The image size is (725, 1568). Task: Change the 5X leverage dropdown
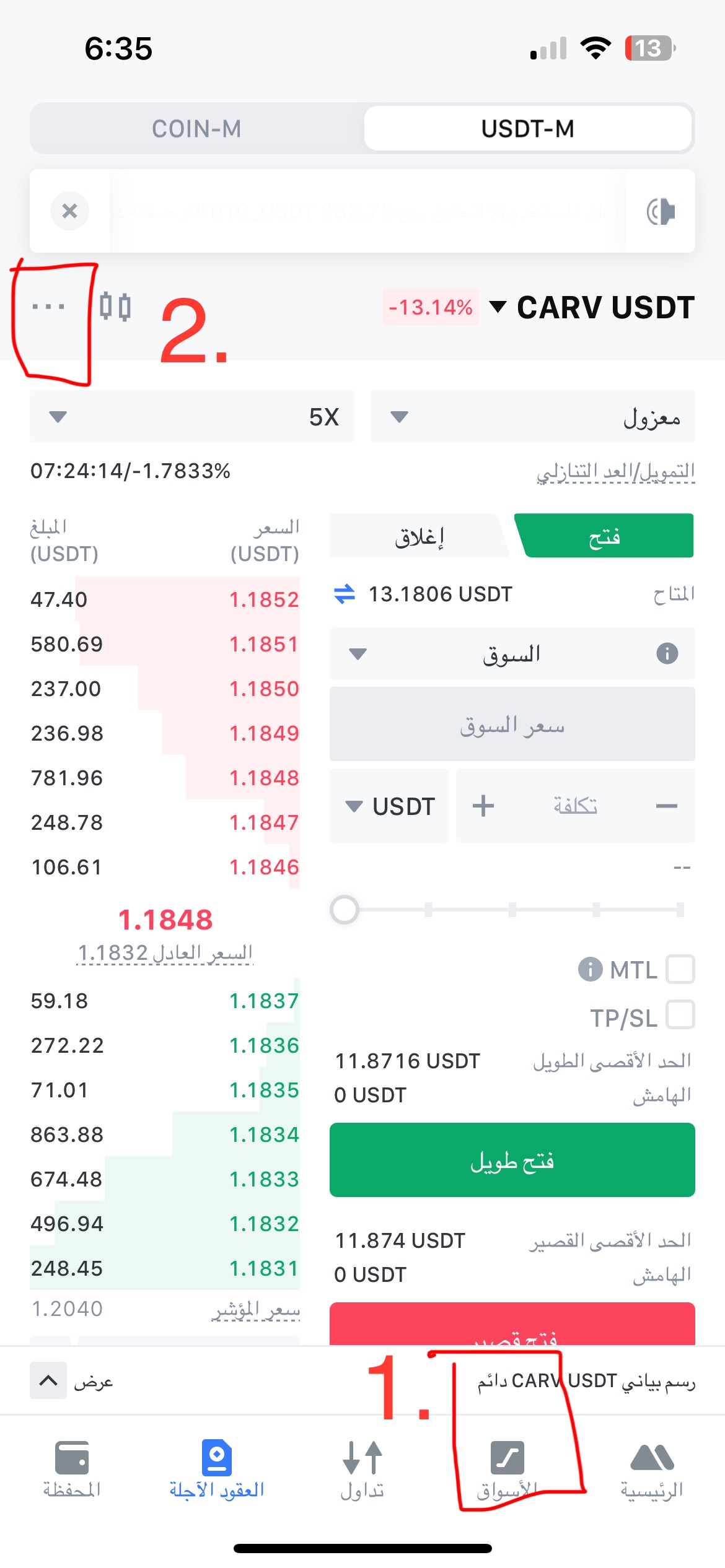click(192, 416)
